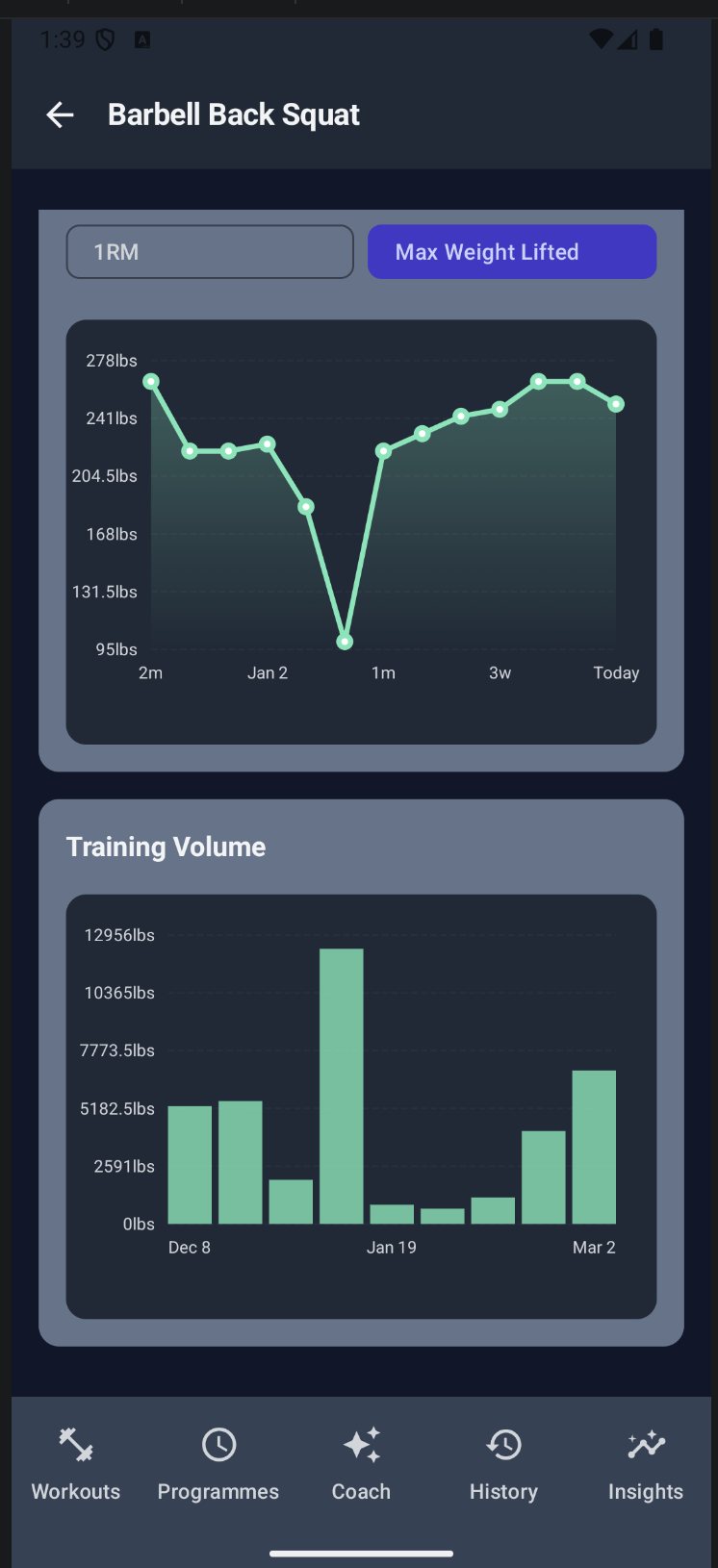Tap the Coach sparkles icon

360,1444
